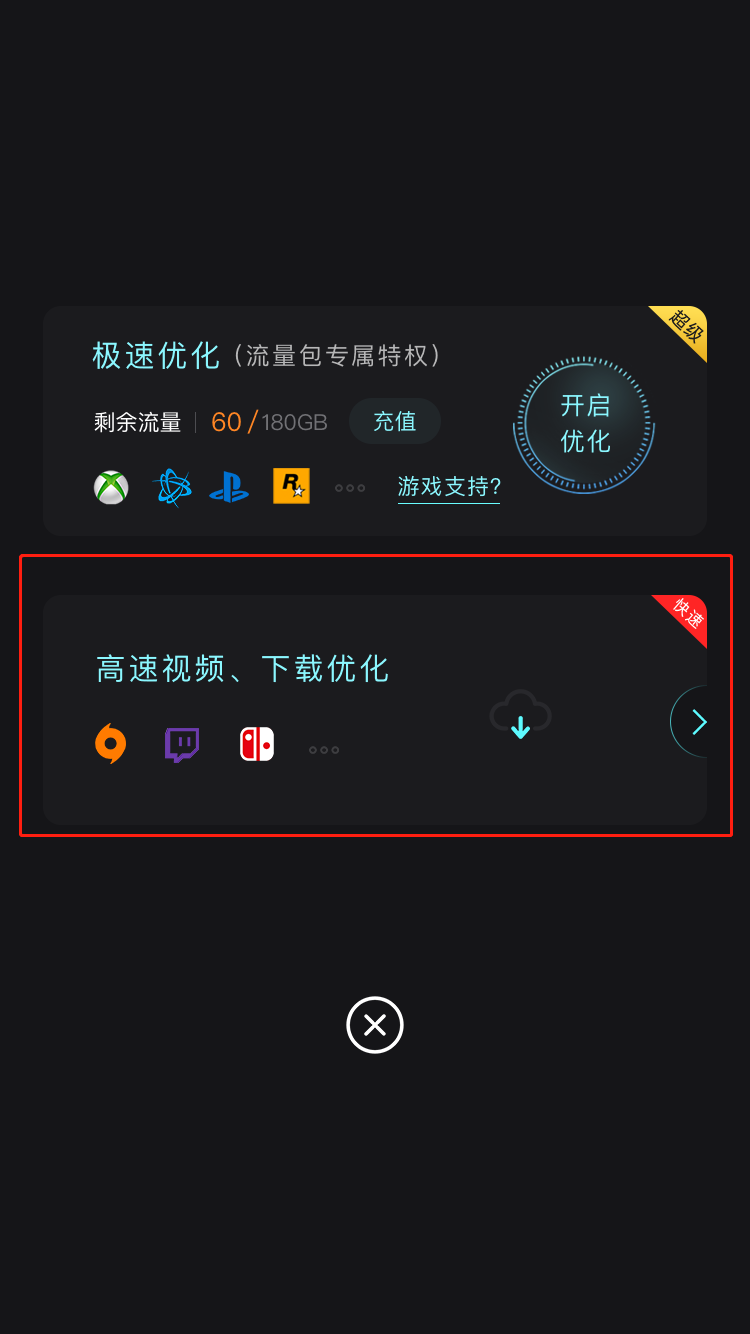The height and width of the screenshot is (1334, 750).
Task: Select the PlayStation icon
Action: (x=230, y=487)
